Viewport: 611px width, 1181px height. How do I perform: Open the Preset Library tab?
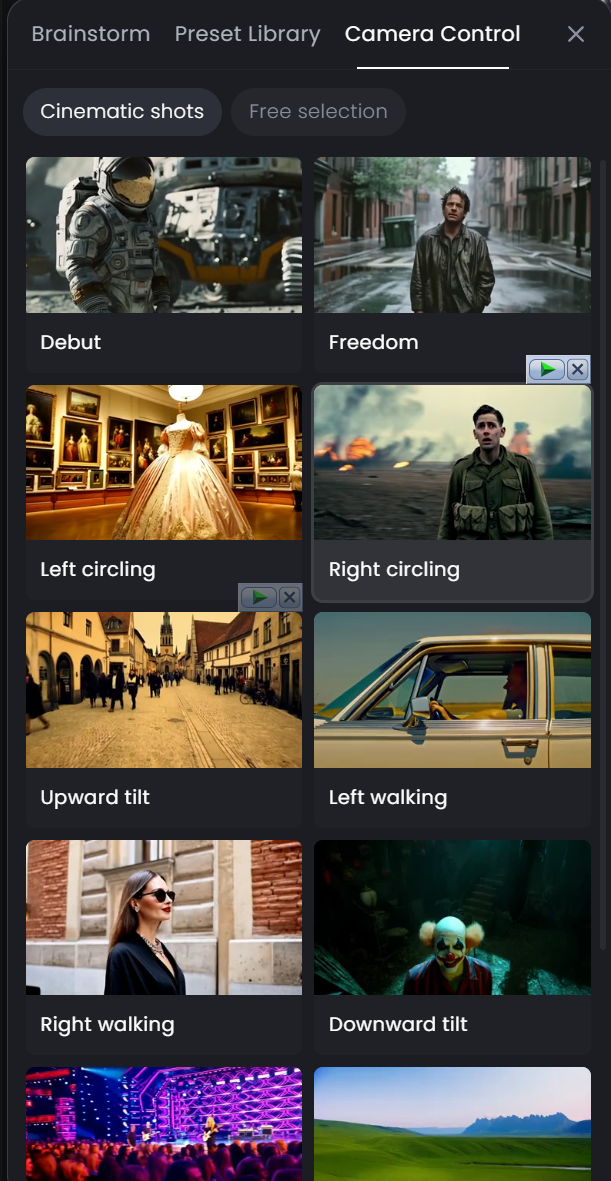[247, 34]
